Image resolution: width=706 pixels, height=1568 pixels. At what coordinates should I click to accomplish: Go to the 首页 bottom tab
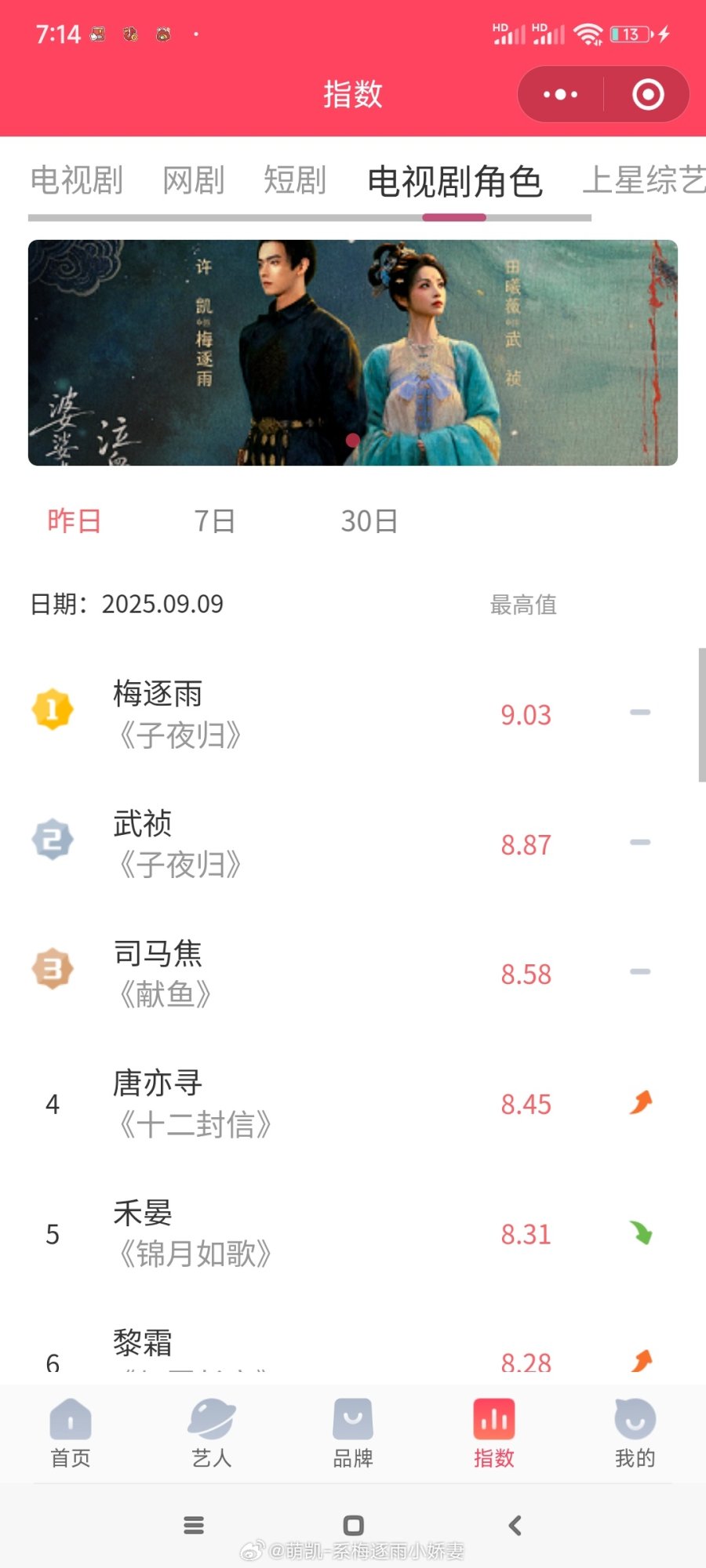pyautogui.click(x=71, y=1433)
